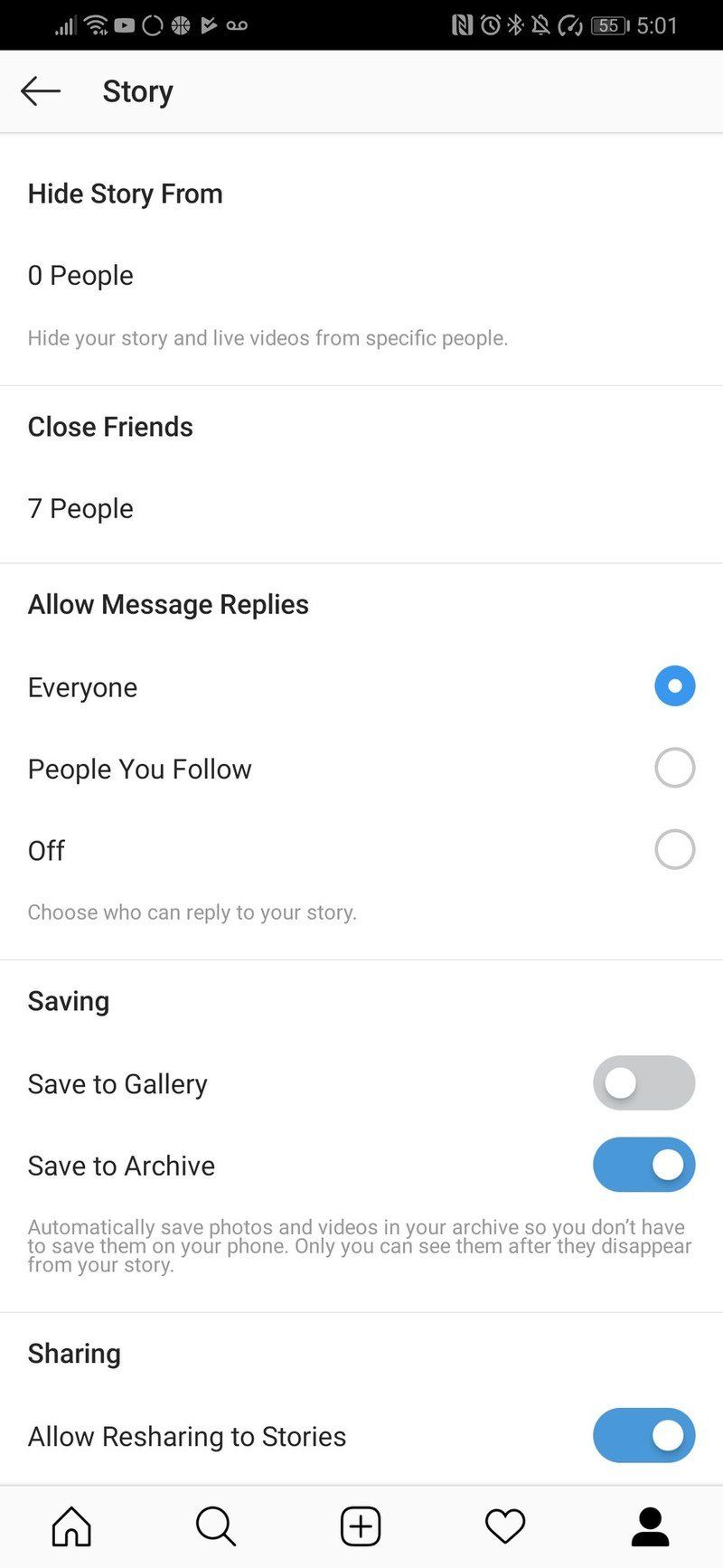The height and width of the screenshot is (1568, 723).
Task: Tap the back arrow to leave Story settings
Action: click(40, 90)
